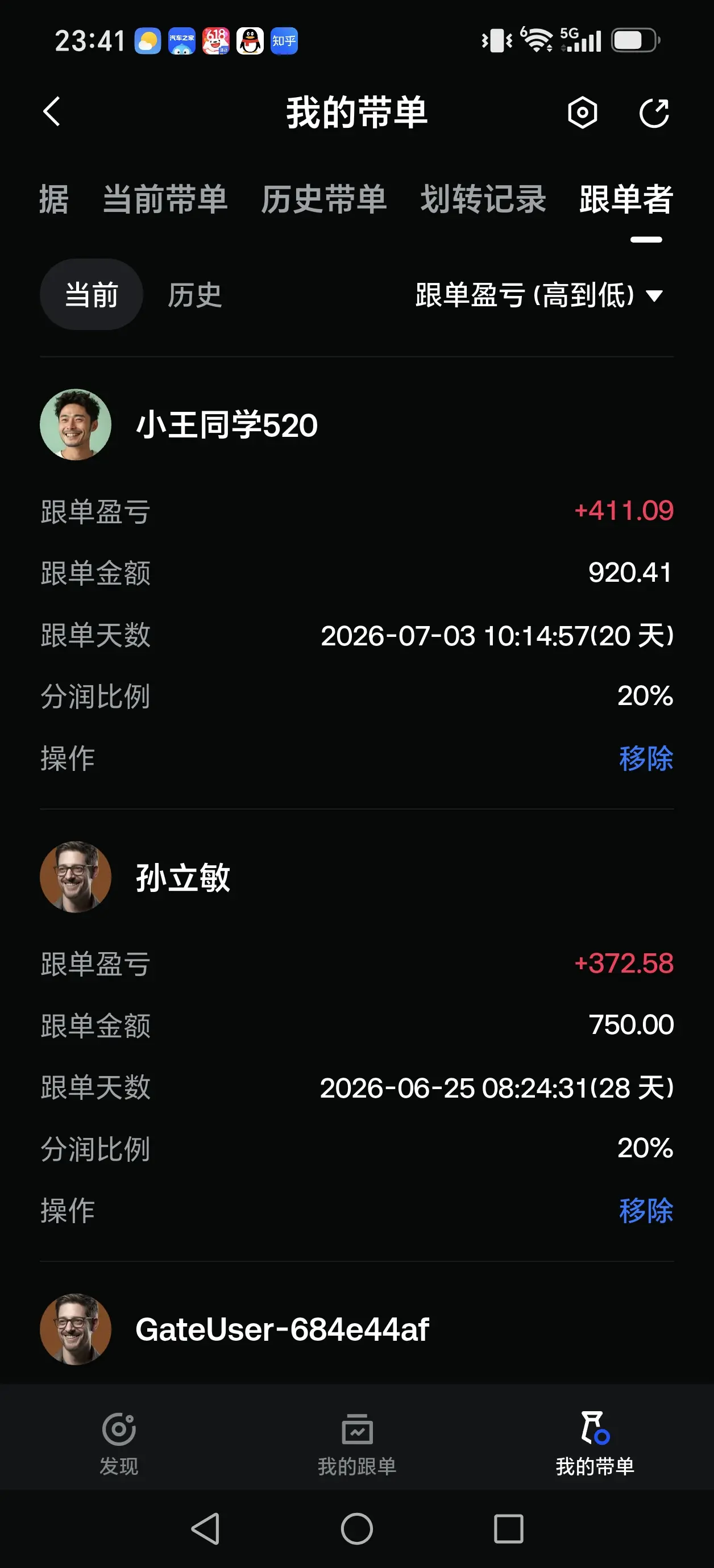Open 孙立敏's profile
This screenshot has height=1568, width=714.
[x=135, y=877]
